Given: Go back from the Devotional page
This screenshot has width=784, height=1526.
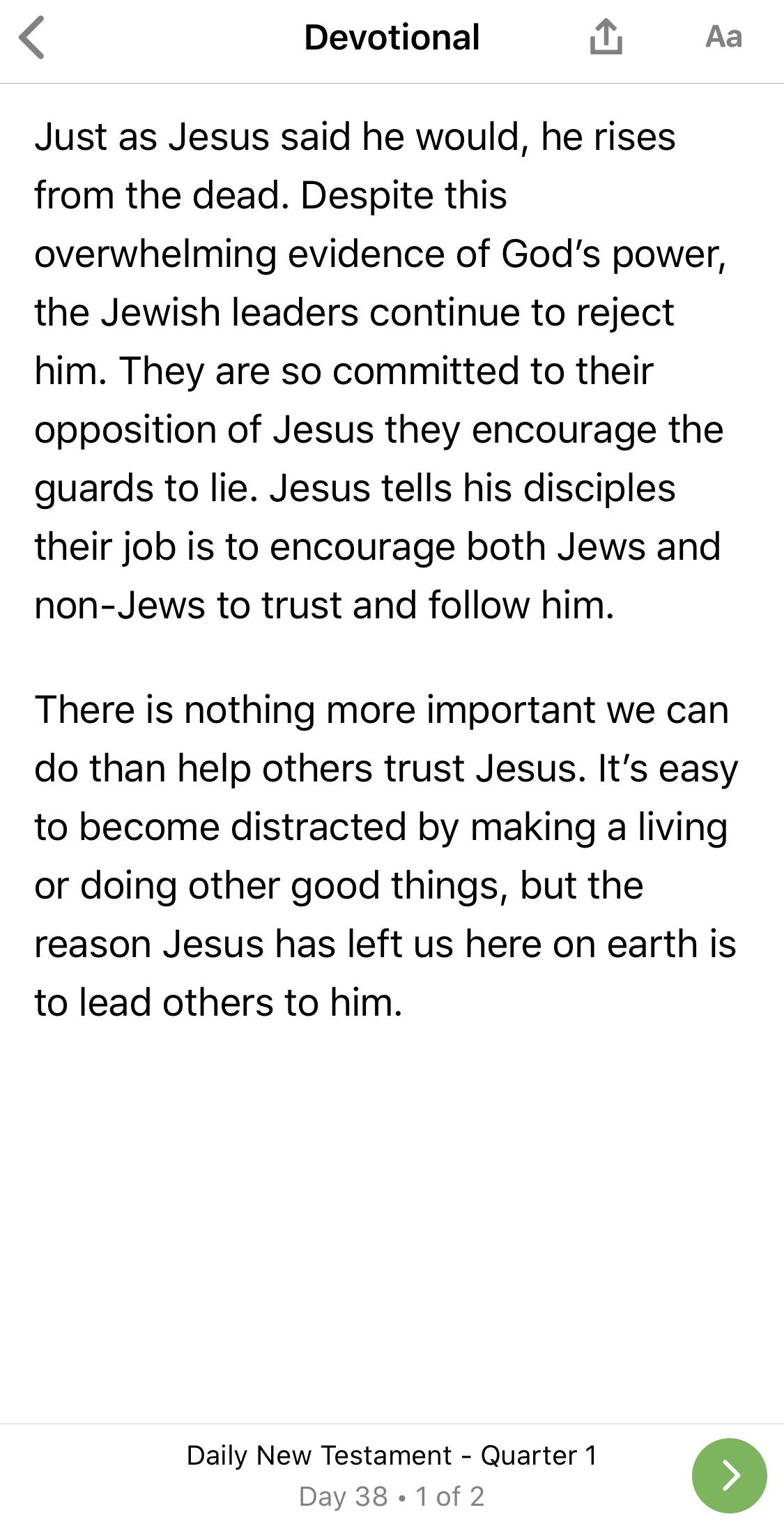Looking at the screenshot, I should click(32, 38).
